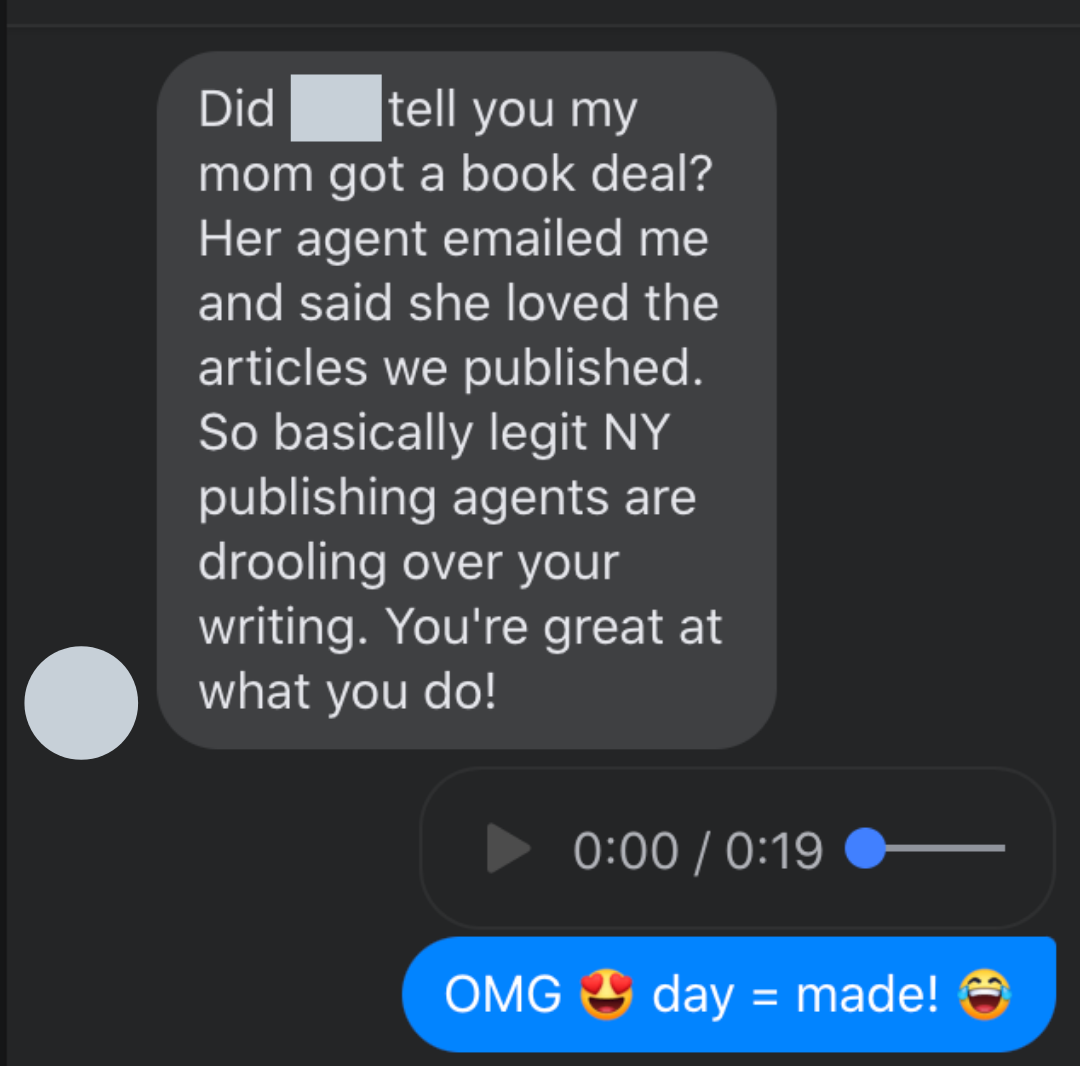The height and width of the screenshot is (1080, 1080).
Task: Open the sender's profile avatar
Action: click(81, 702)
